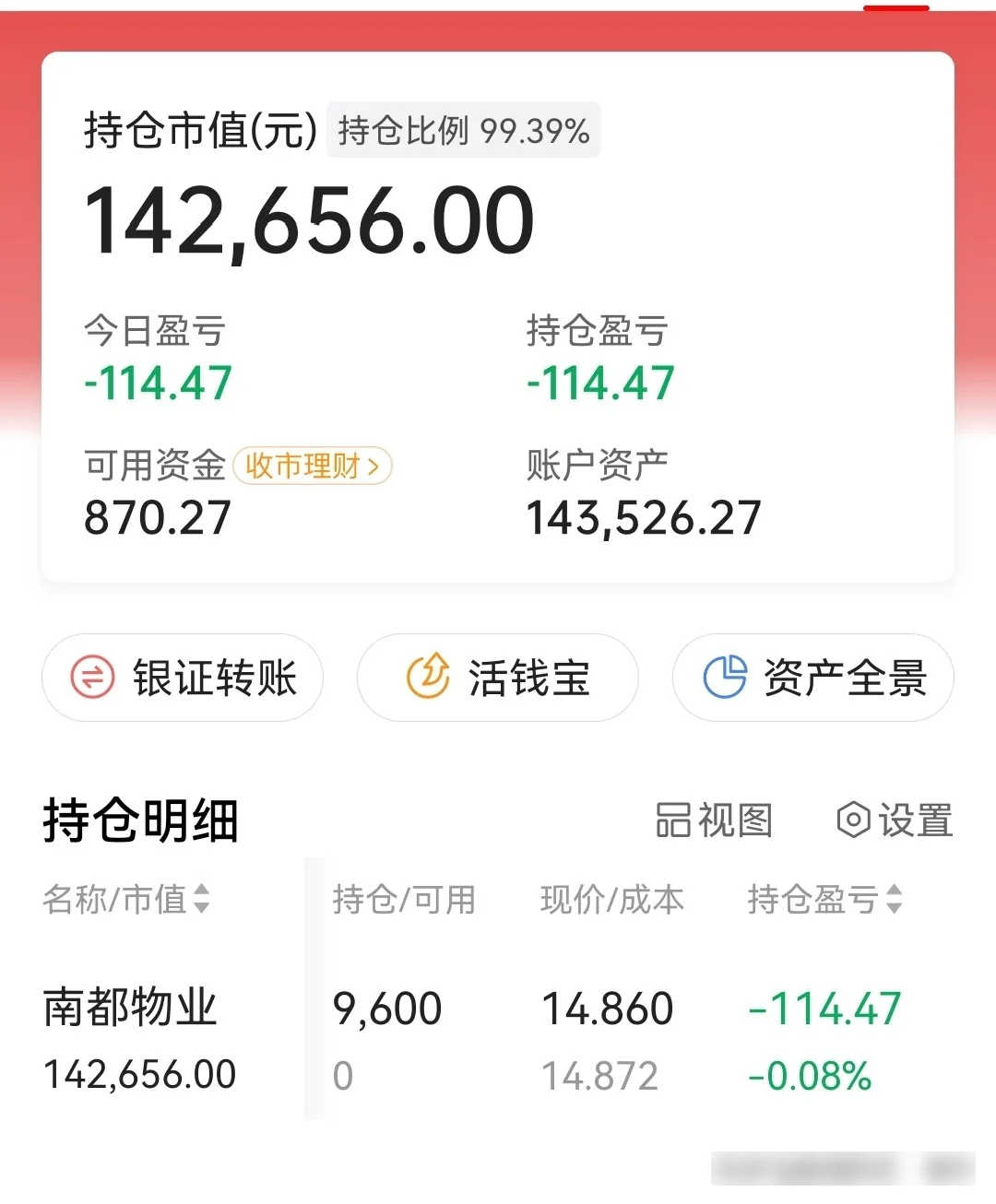Click today's loss value -114.47
Screen dimensions: 996x1204
coord(157,382)
